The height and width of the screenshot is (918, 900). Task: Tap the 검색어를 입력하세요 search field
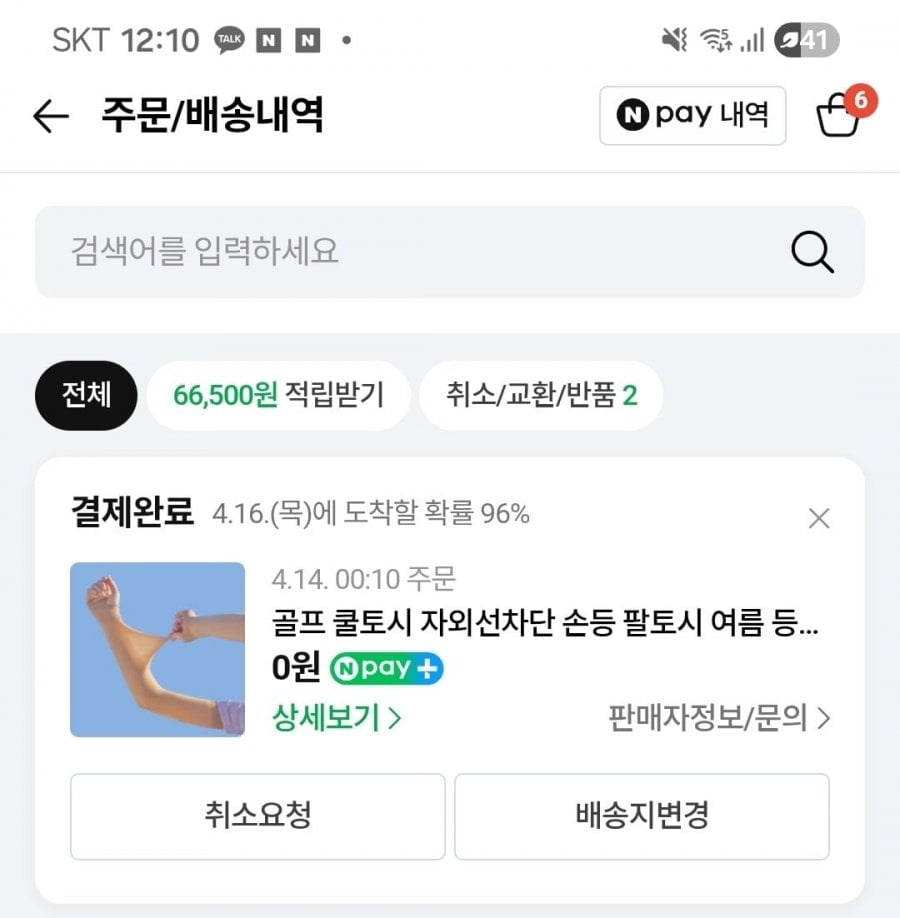[x=400, y=251]
